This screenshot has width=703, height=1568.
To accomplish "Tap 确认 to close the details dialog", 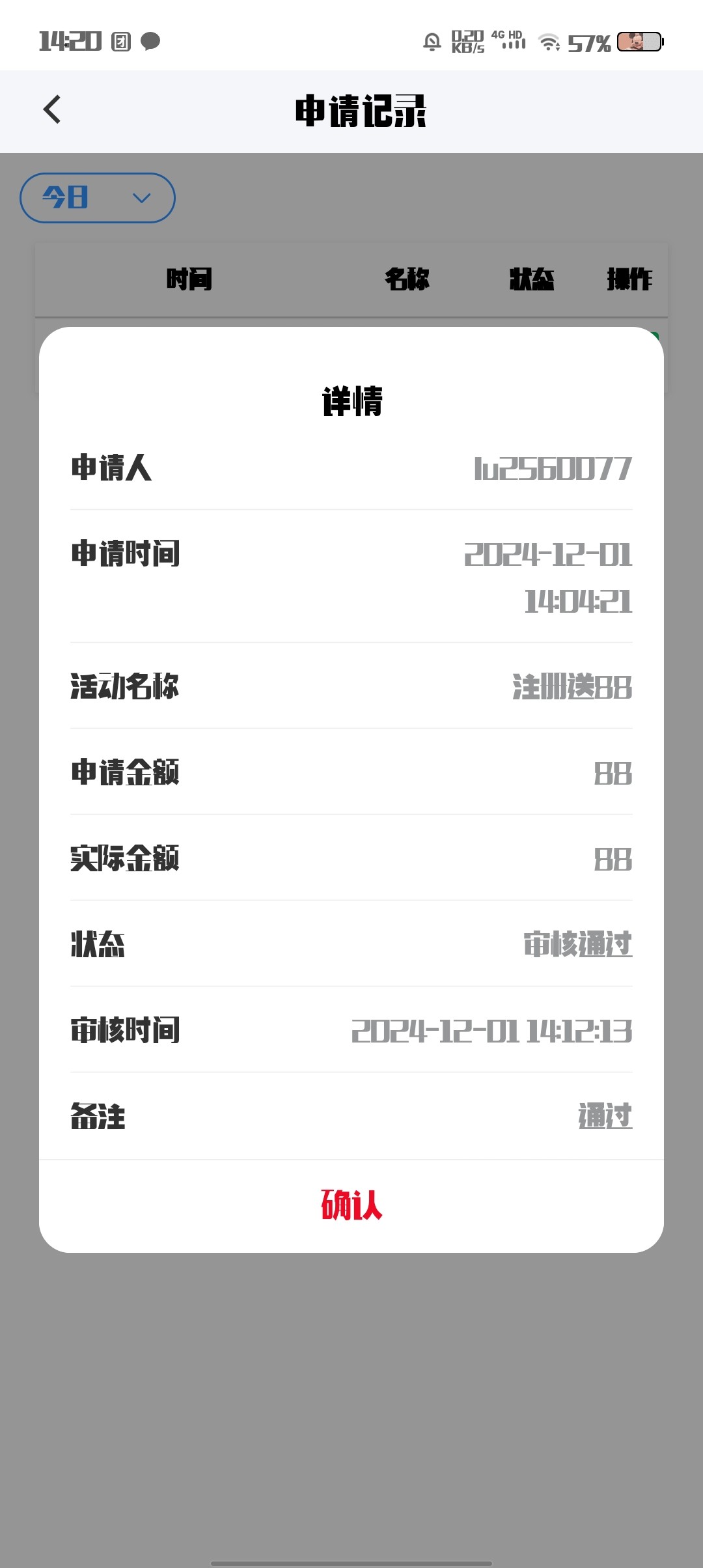I will (x=351, y=1205).
